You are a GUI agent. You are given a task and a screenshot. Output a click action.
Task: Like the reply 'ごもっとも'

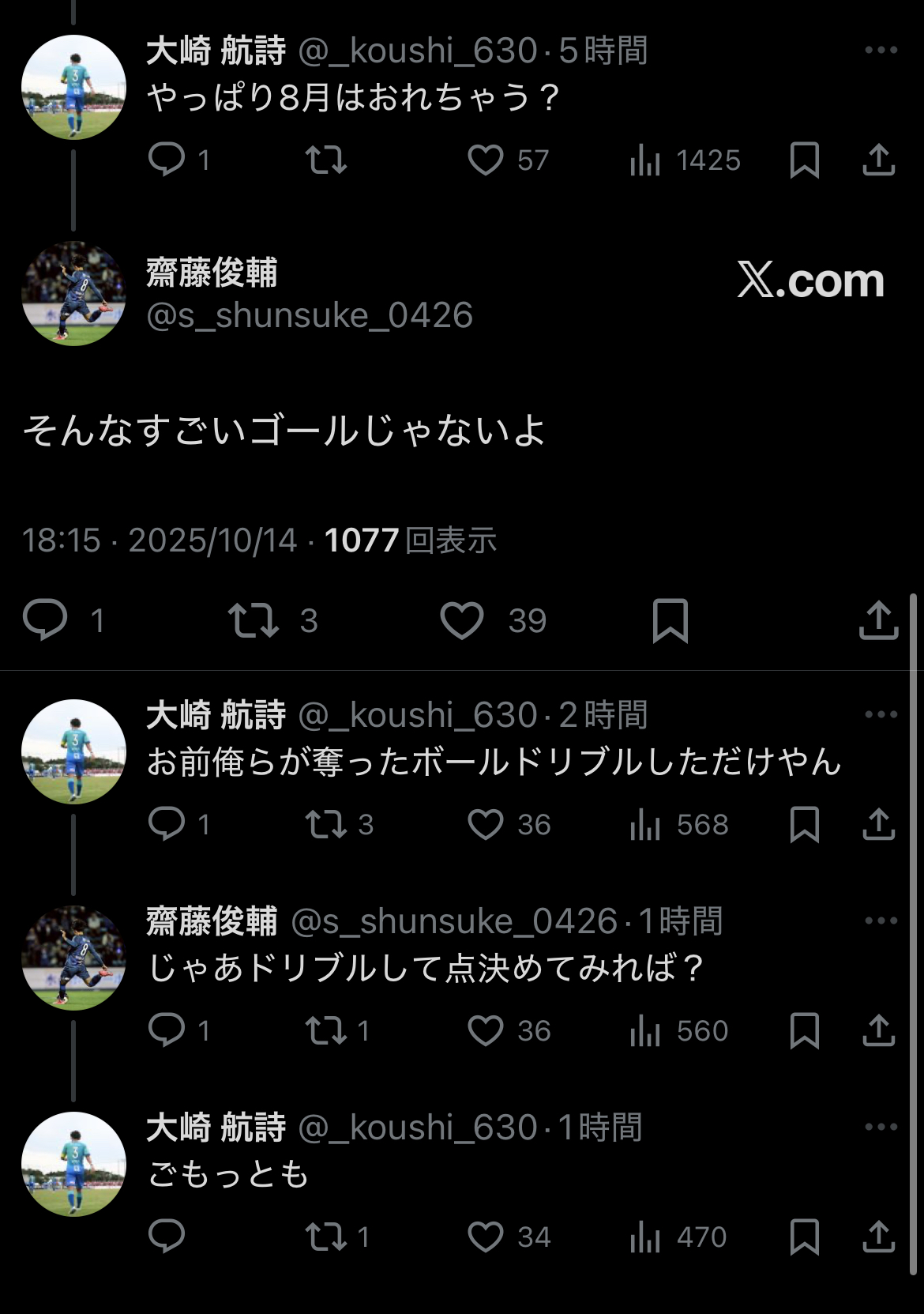486,1237
